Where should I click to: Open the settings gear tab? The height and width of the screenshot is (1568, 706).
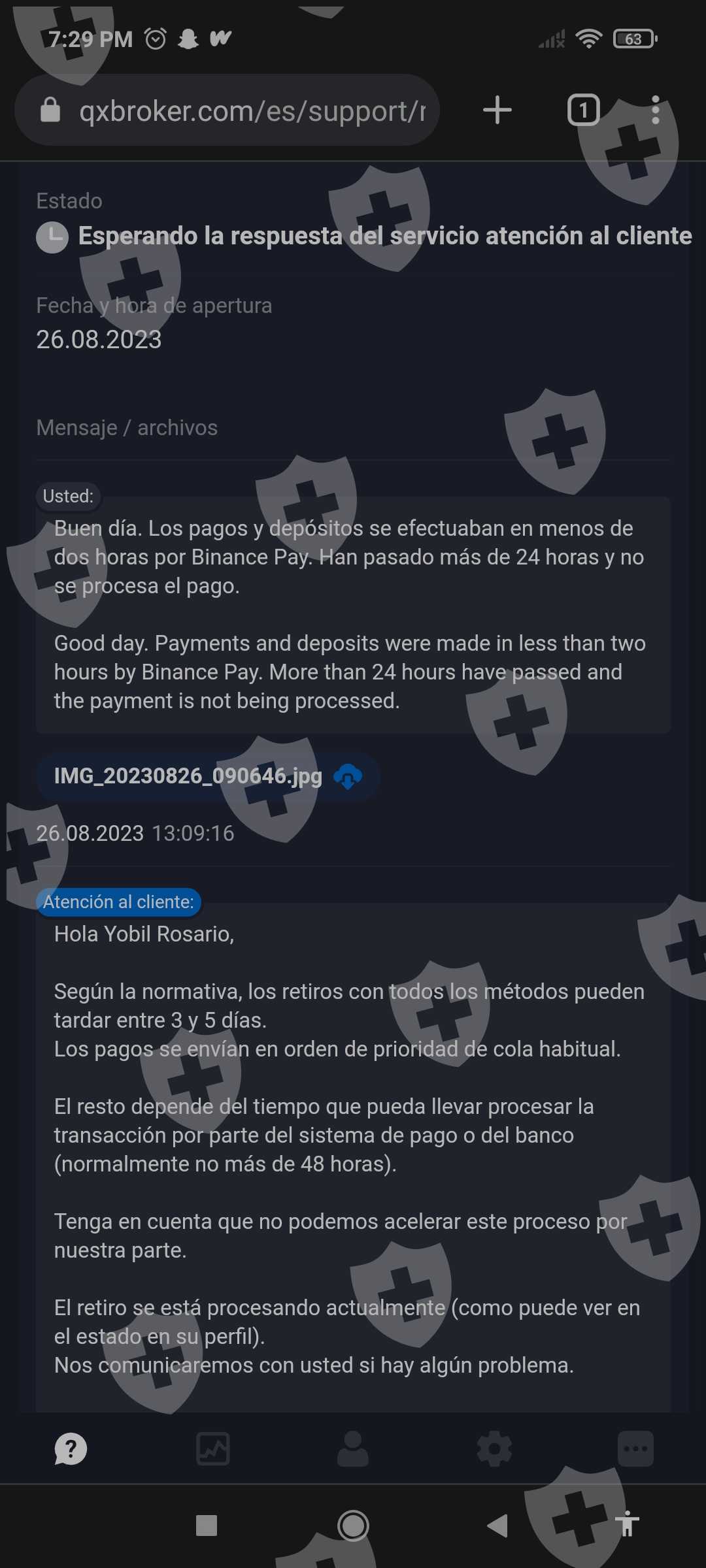pos(494,1449)
